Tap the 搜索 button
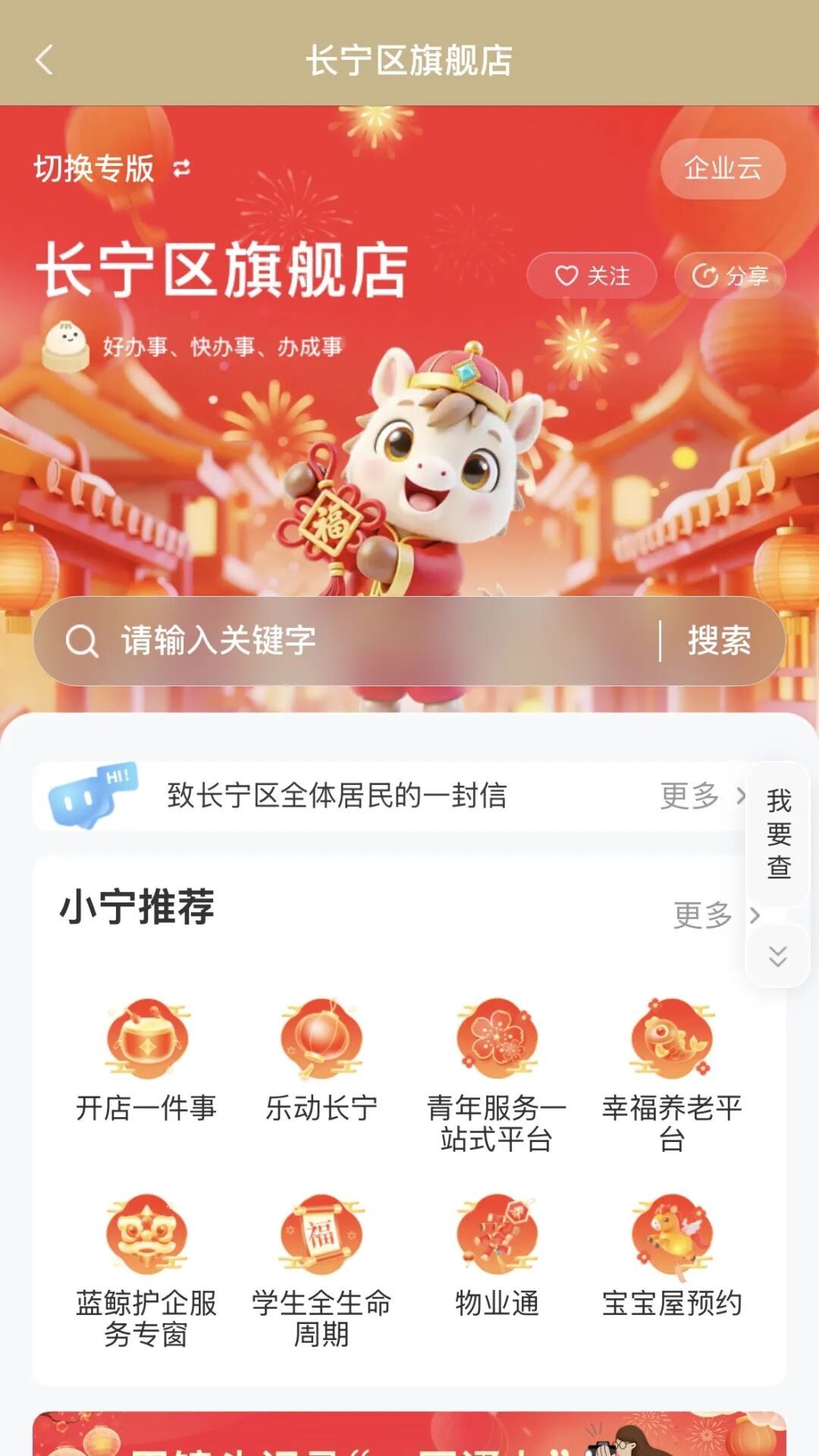The image size is (819, 1456). tap(719, 641)
